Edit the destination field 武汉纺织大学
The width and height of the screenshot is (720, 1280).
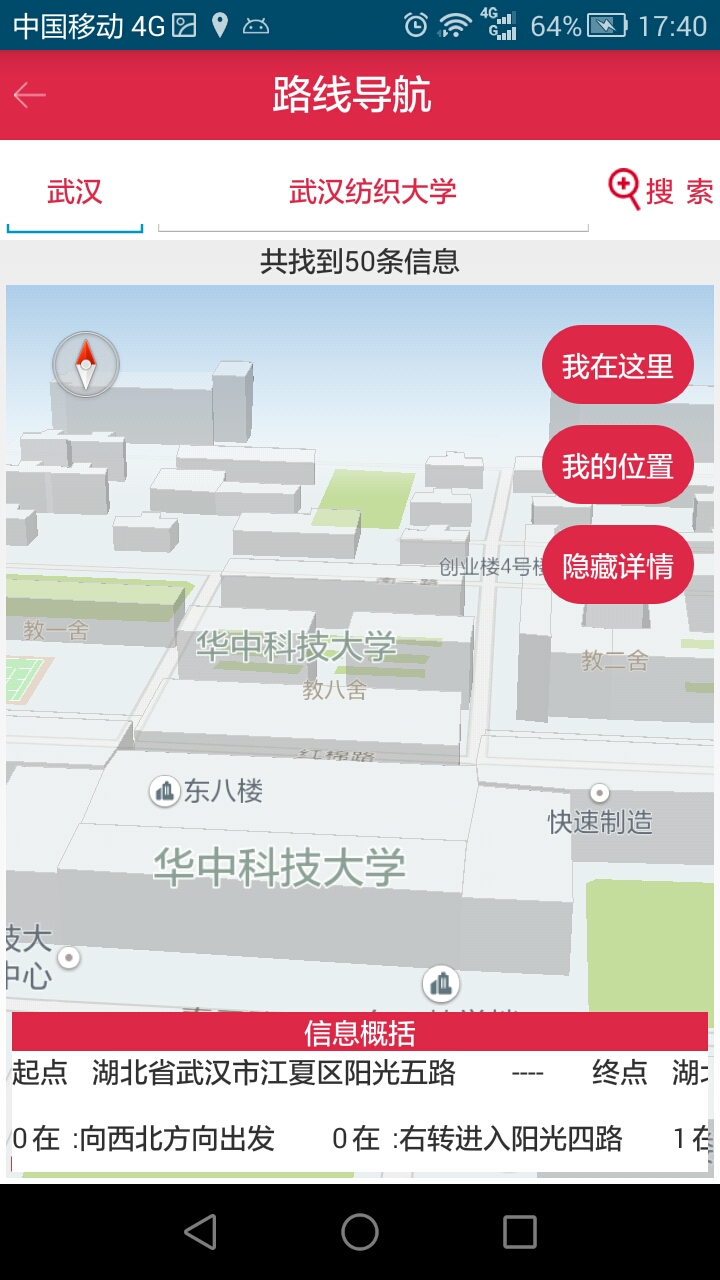coord(373,192)
